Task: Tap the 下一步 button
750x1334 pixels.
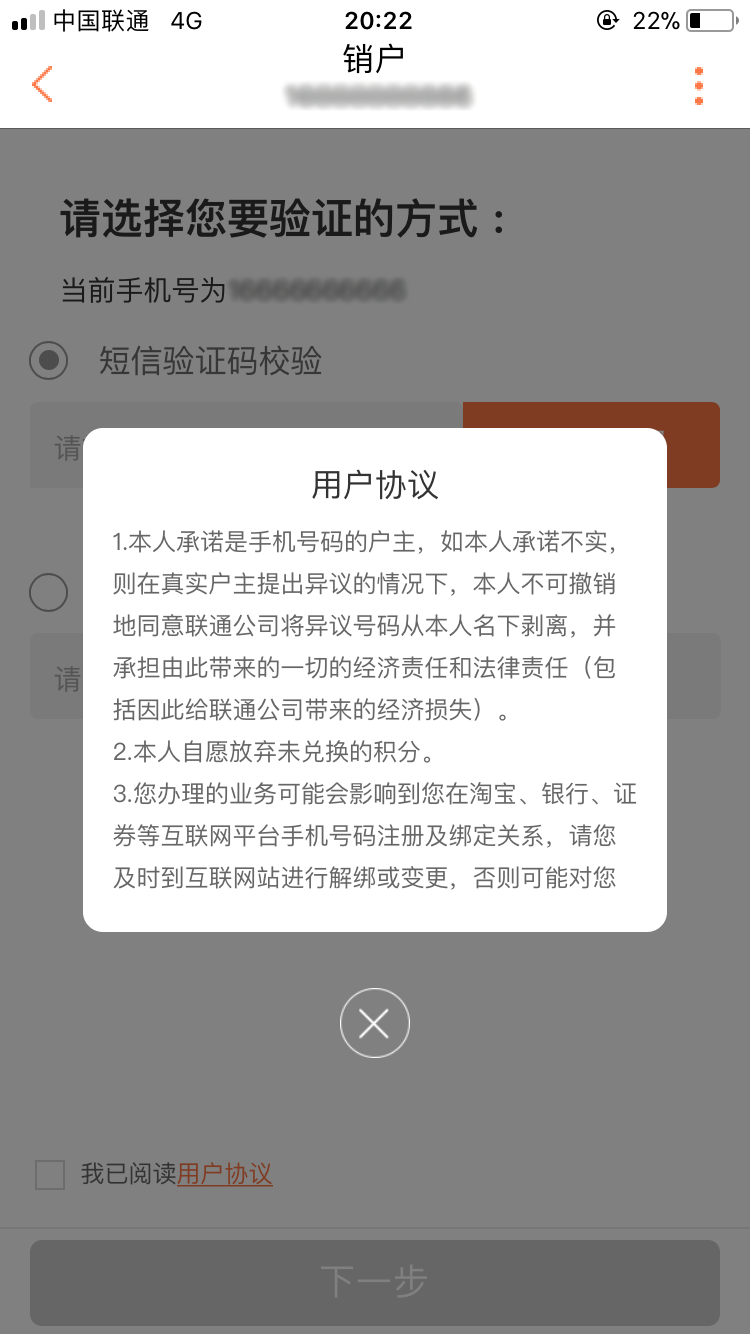Action: (374, 1282)
